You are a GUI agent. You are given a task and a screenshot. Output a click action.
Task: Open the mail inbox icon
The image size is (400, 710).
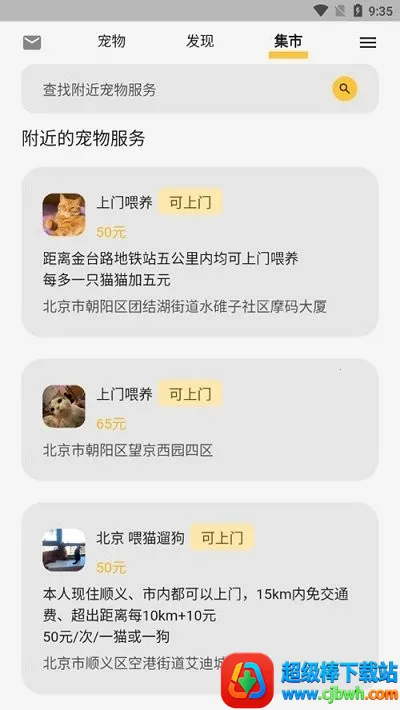pos(32,43)
